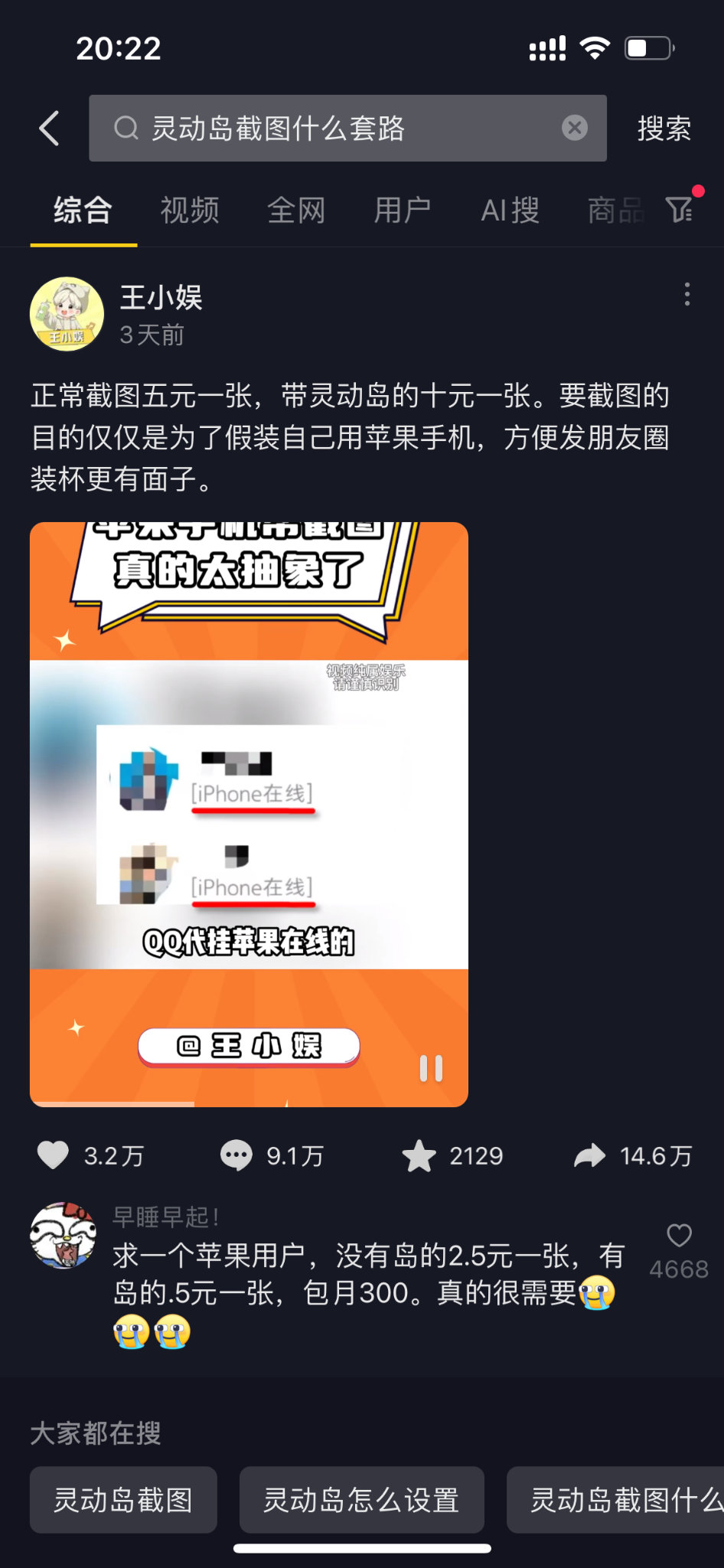
Task: Switch to the 商品 tab
Action: click(615, 211)
